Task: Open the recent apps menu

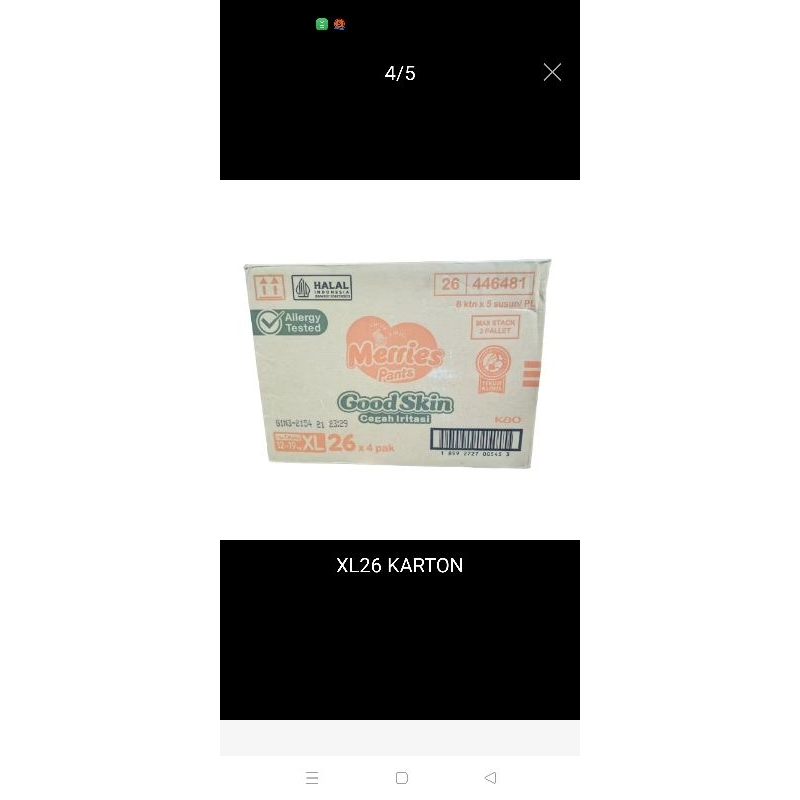Action: [x=312, y=777]
